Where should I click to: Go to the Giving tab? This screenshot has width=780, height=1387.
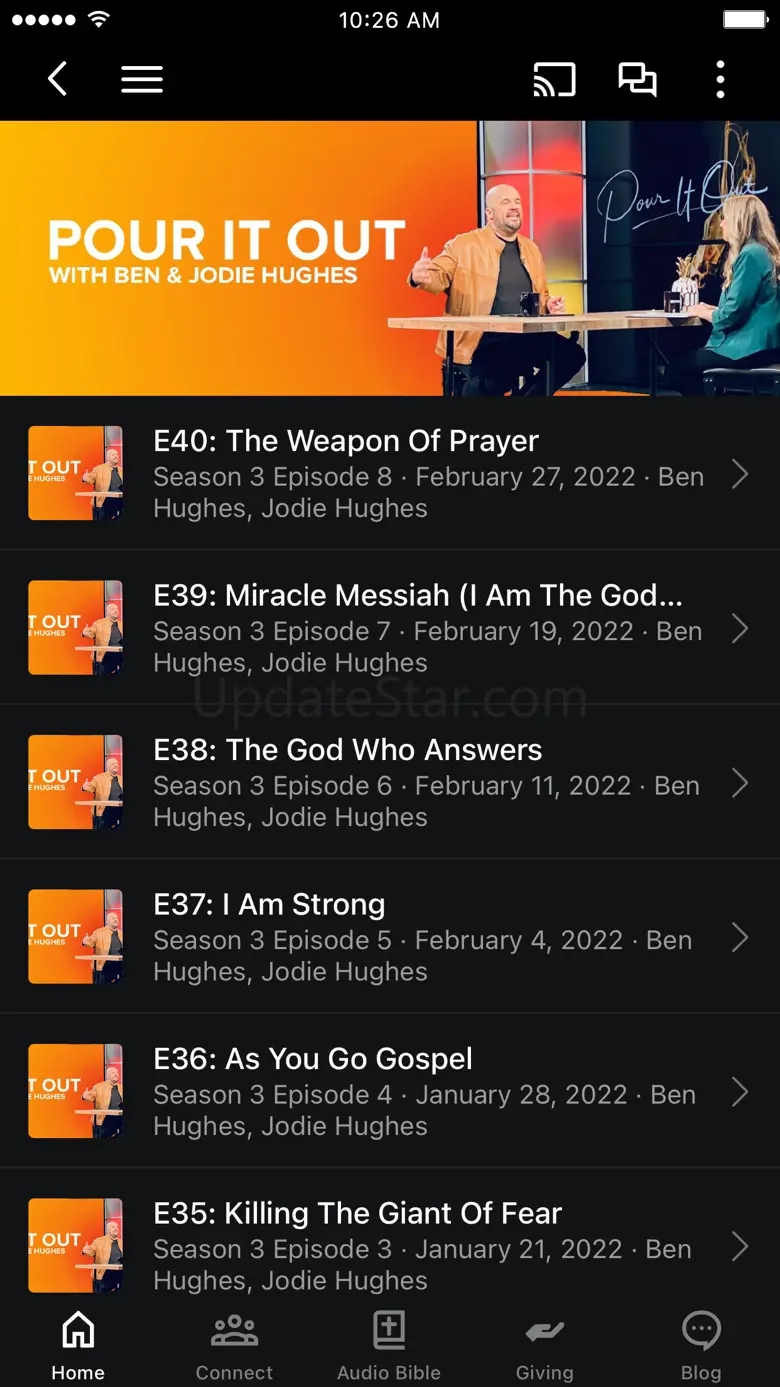click(x=544, y=1346)
